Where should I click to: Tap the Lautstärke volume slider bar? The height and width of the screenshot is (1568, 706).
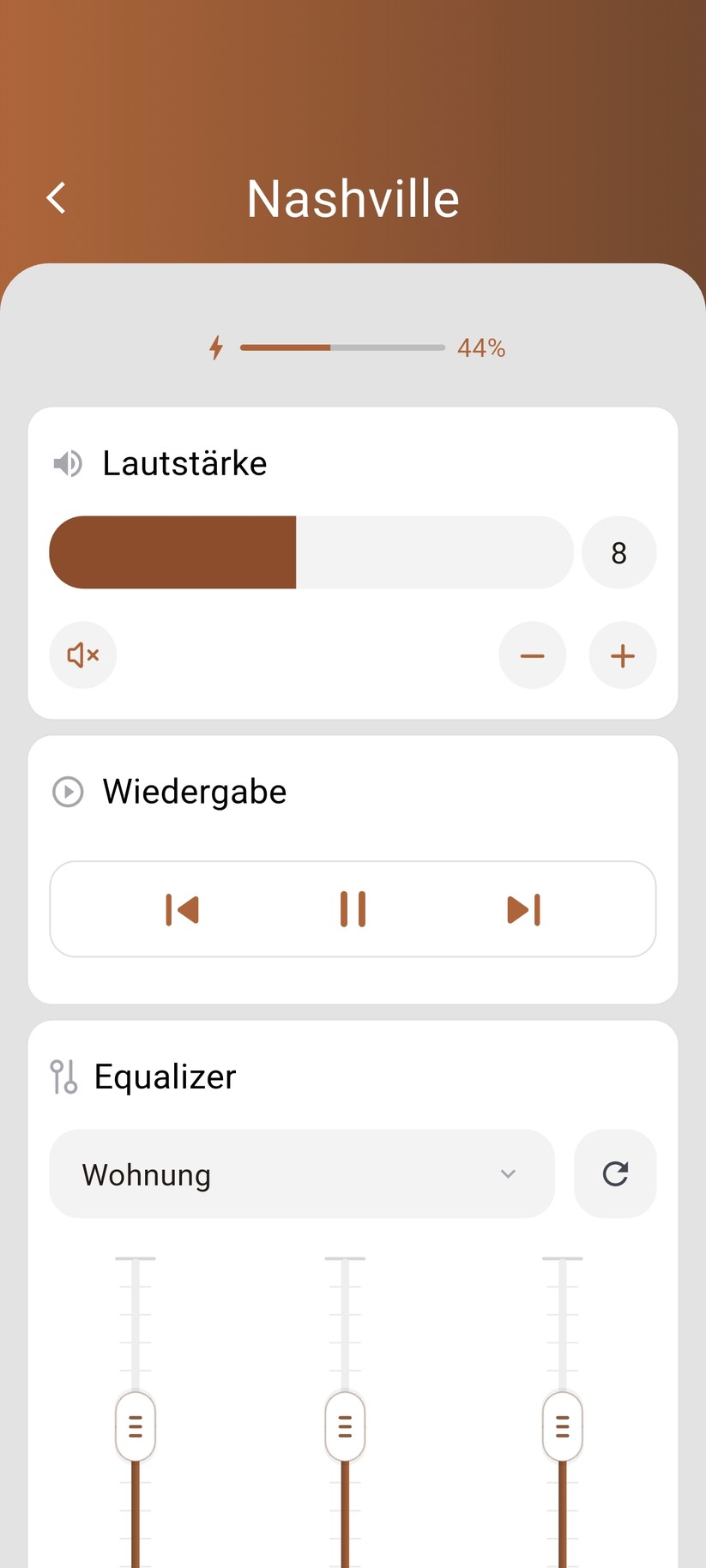tap(311, 552)
